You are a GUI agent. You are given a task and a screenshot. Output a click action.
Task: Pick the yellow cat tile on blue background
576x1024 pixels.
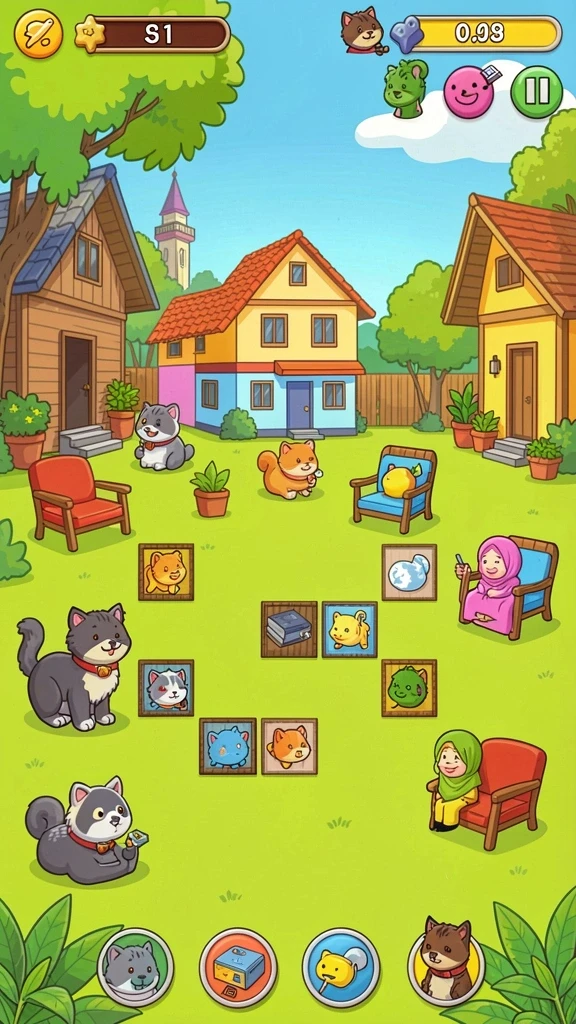[349, 630]
